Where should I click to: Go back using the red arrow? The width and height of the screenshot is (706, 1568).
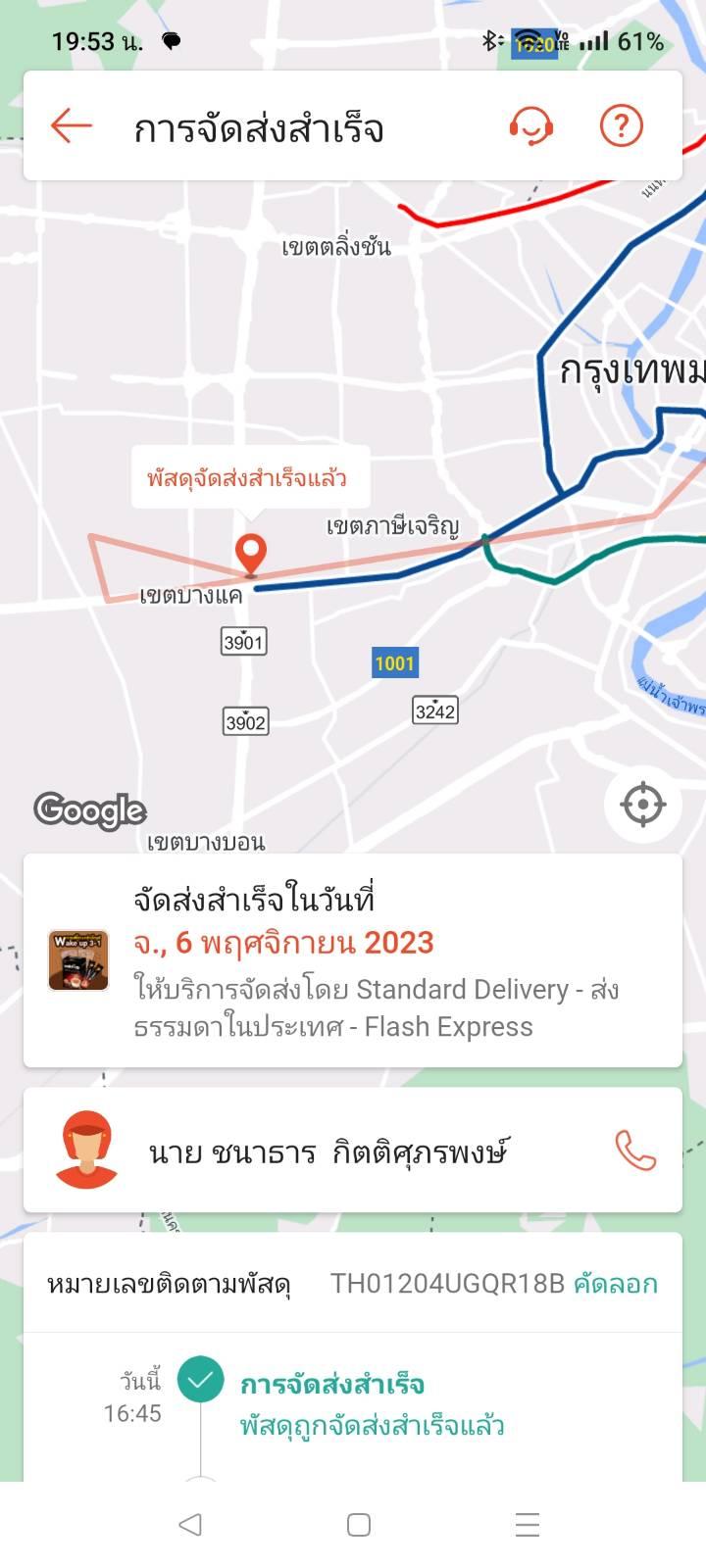pos(72,126)
